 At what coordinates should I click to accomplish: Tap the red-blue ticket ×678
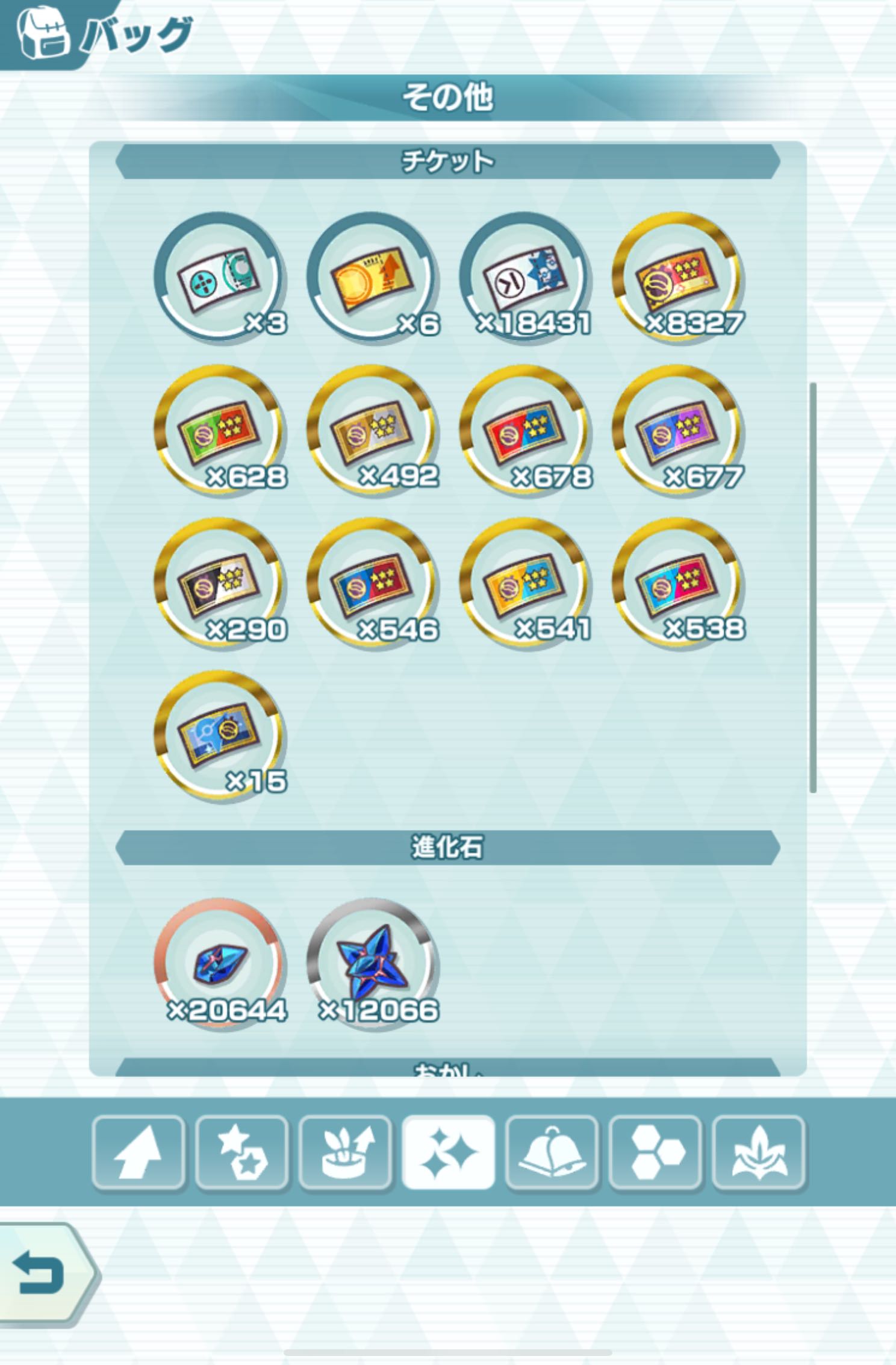(x=524, y=431)
